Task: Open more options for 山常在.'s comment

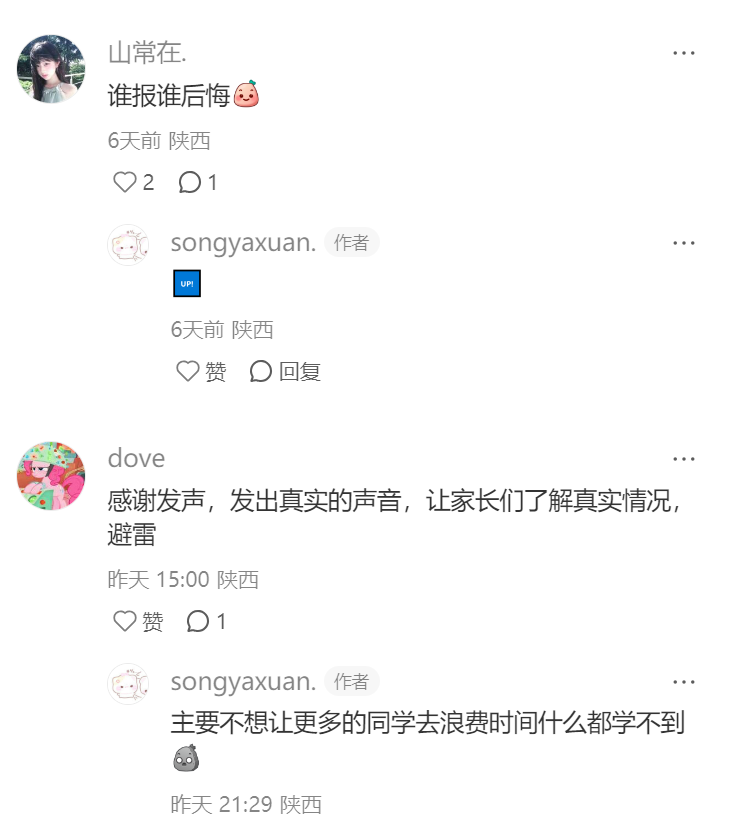Action: (x=684, y=53)
